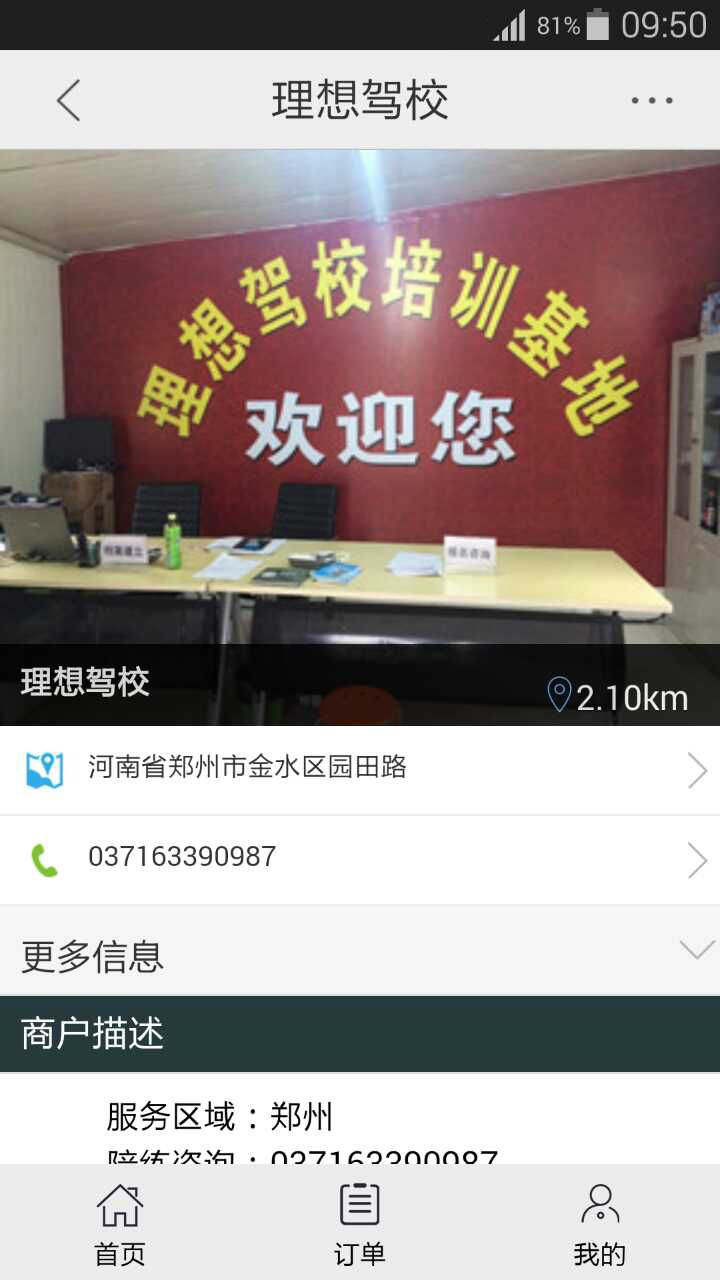Open the three-dot overflow menu

pyautogui.click(x=651, y=100)
